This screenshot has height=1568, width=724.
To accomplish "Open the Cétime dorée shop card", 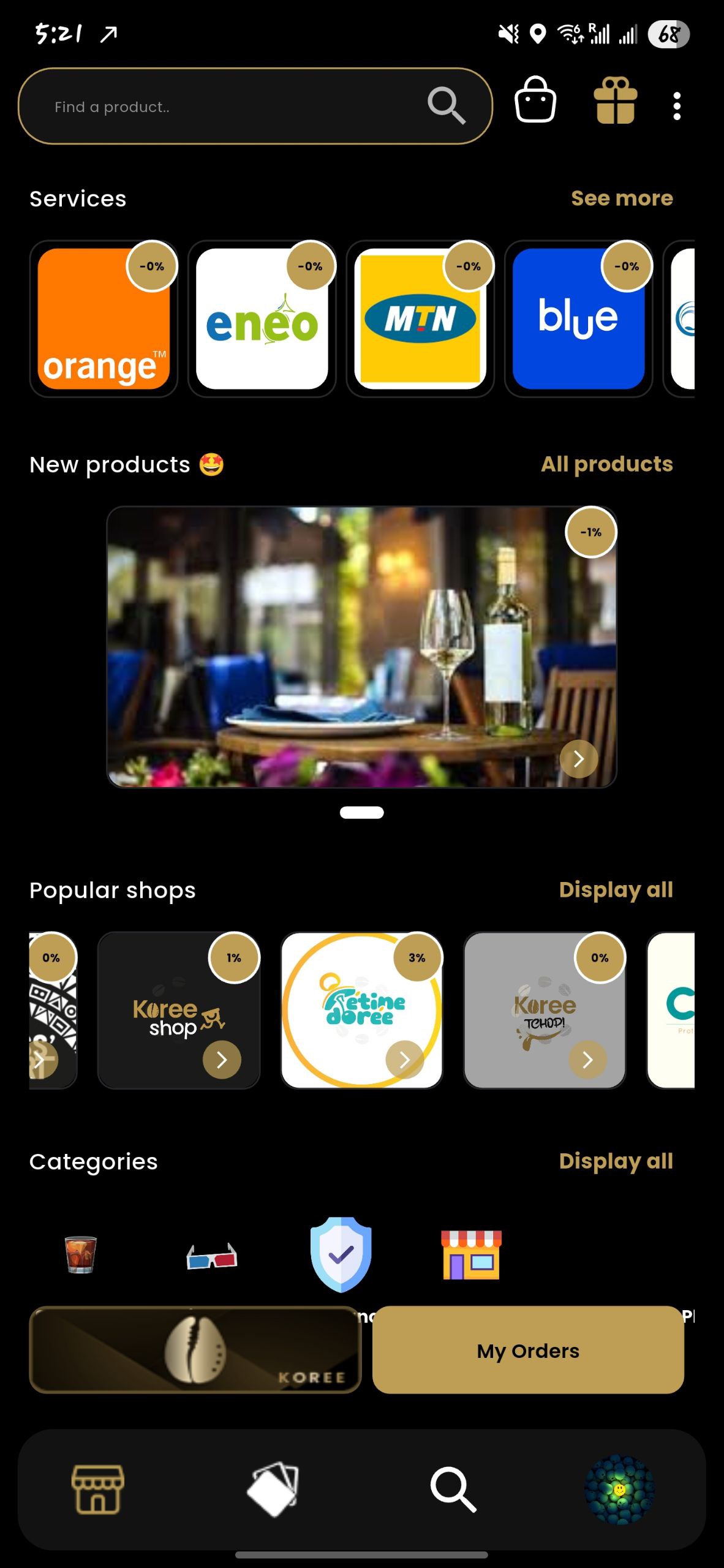I will click(361, 1009).
